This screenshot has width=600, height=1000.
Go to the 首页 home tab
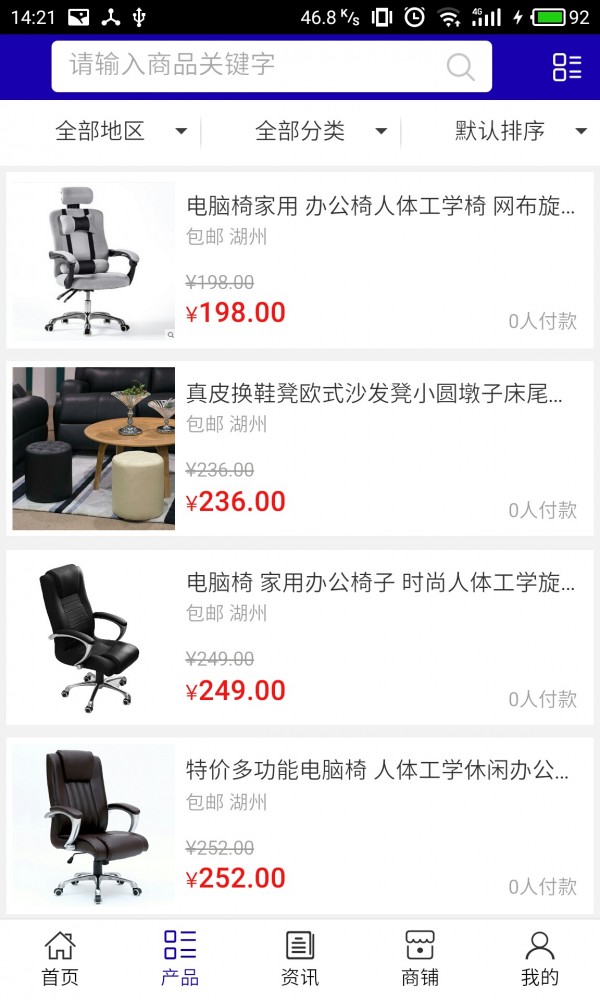coord(60,958)
